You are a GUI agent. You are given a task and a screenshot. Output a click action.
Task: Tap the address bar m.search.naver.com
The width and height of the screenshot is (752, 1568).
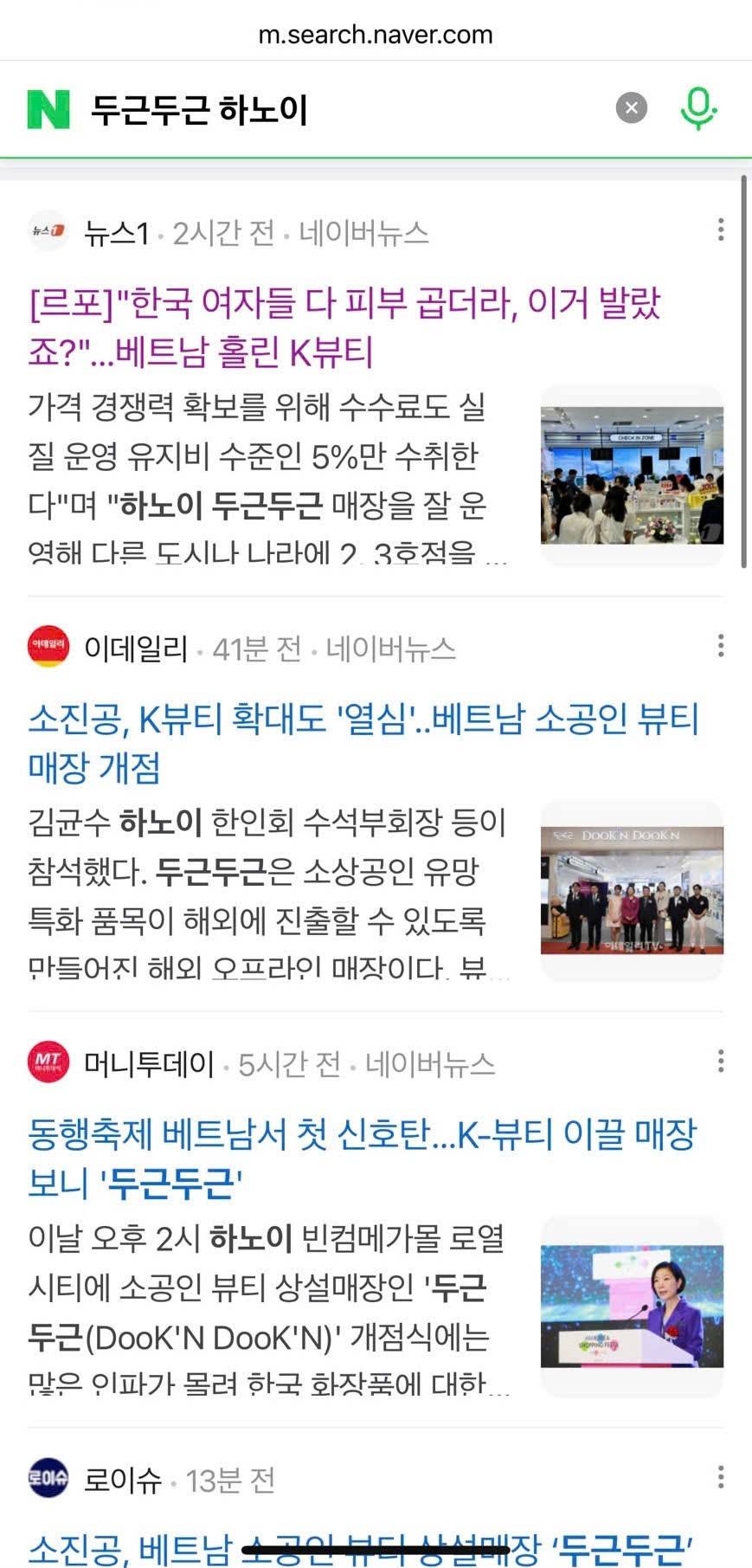tap(376, 35)
